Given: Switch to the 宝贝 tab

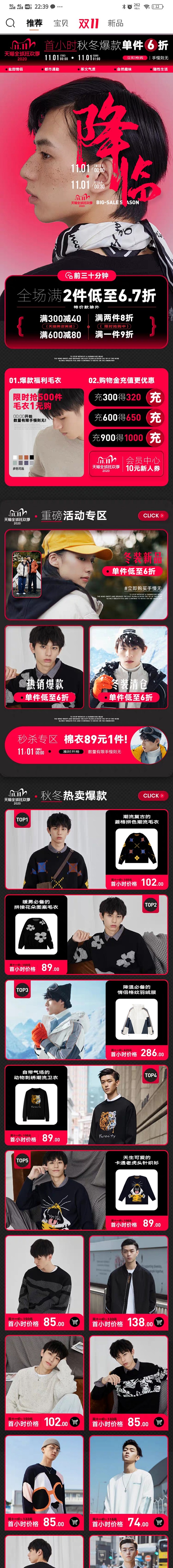Looking at the screenshot, I should pyautogui.click(x=61, y=23).
